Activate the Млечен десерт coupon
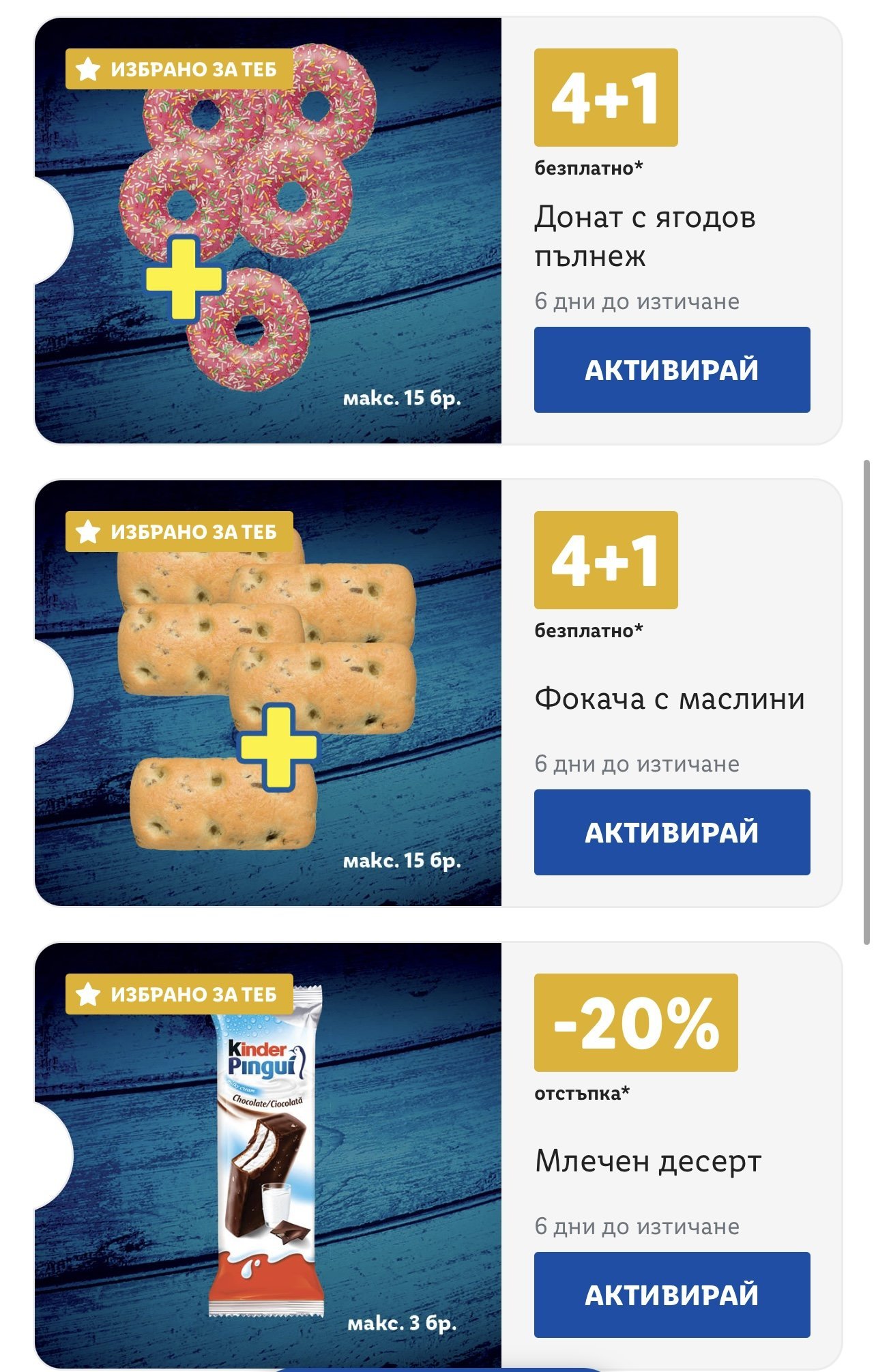 pos(671,1295)
